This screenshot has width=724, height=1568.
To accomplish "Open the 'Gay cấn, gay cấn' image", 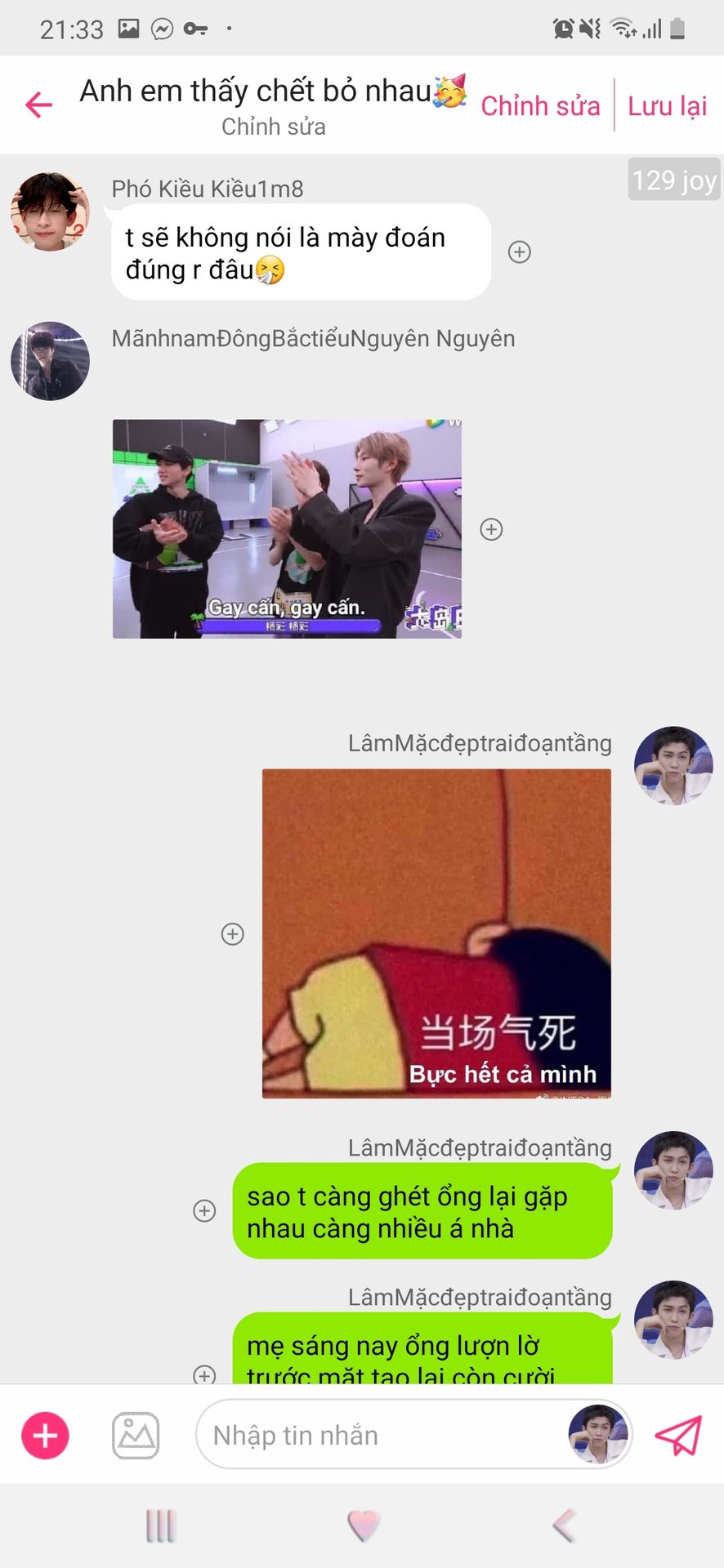I will point(287,528).
